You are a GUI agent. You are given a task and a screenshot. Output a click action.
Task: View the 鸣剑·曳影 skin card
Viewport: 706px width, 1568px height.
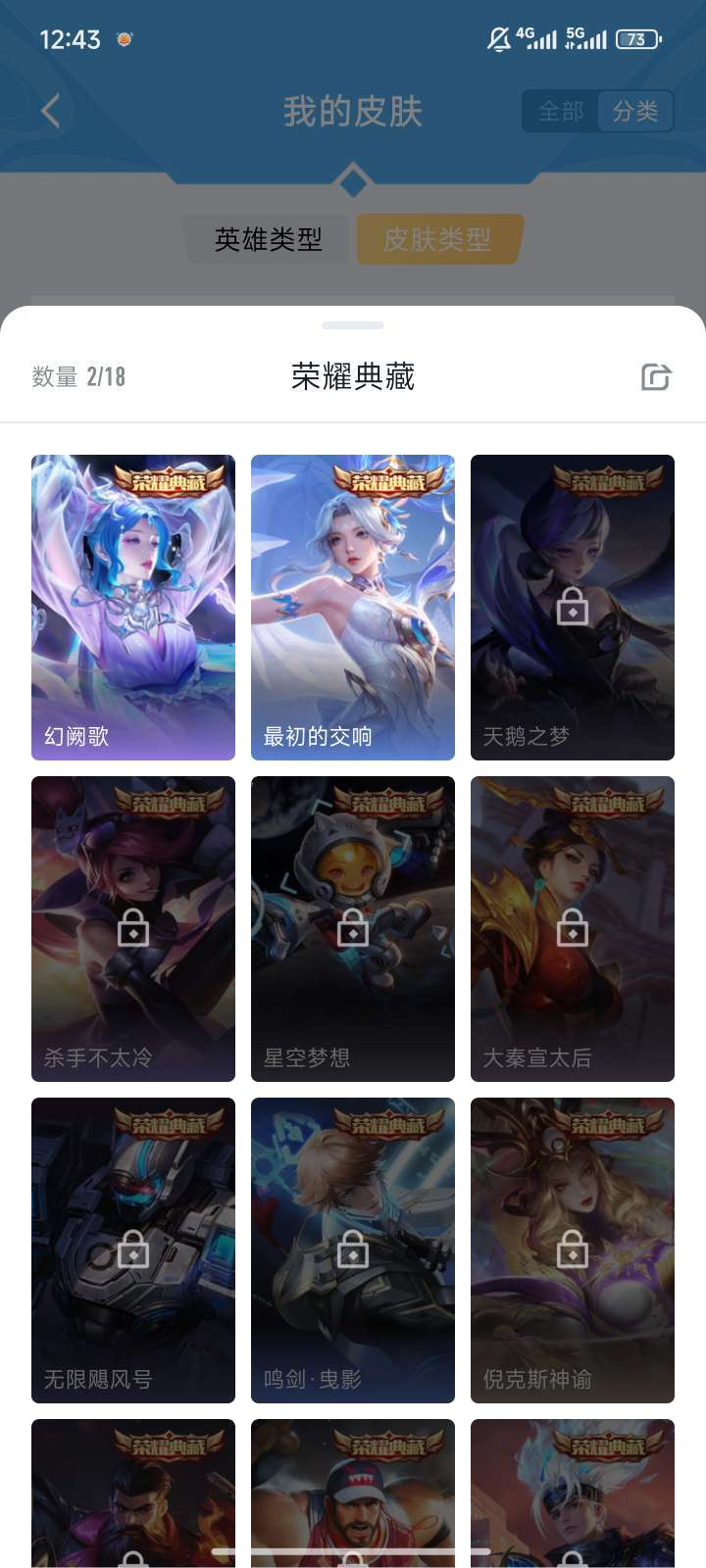tap(353, 1250)
